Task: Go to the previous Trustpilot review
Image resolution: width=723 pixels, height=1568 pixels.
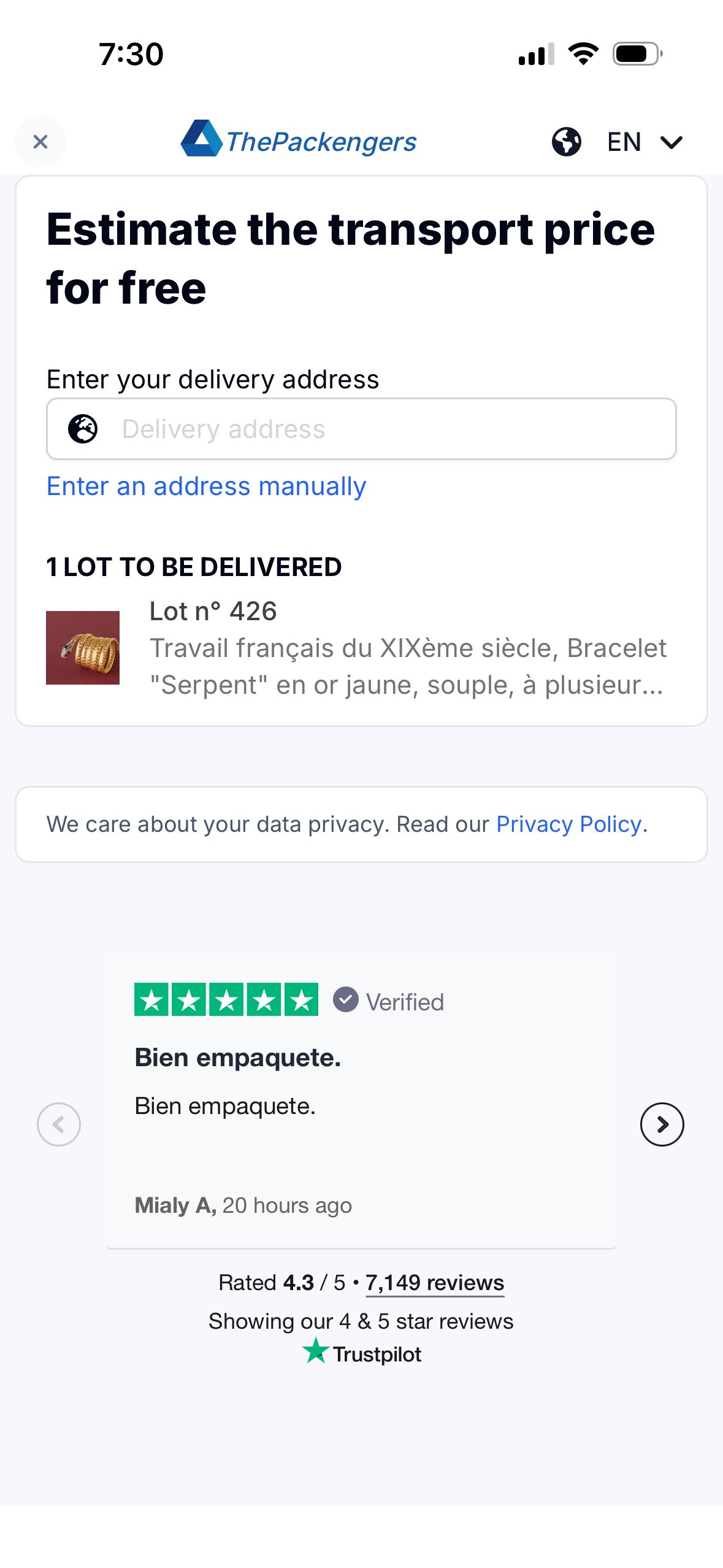Action: point(59,1124)
